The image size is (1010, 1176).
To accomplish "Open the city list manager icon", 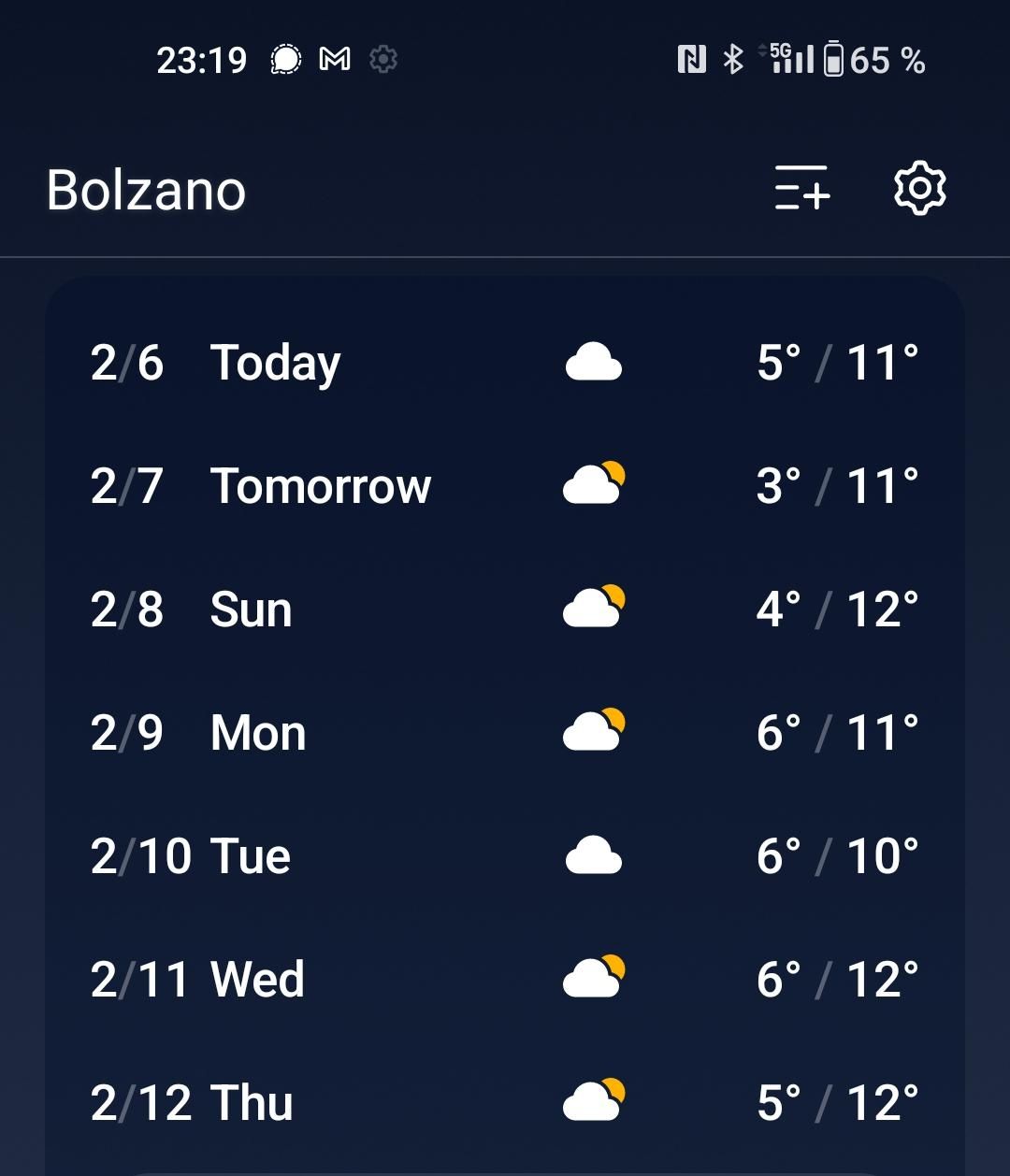I will (801, 188).
